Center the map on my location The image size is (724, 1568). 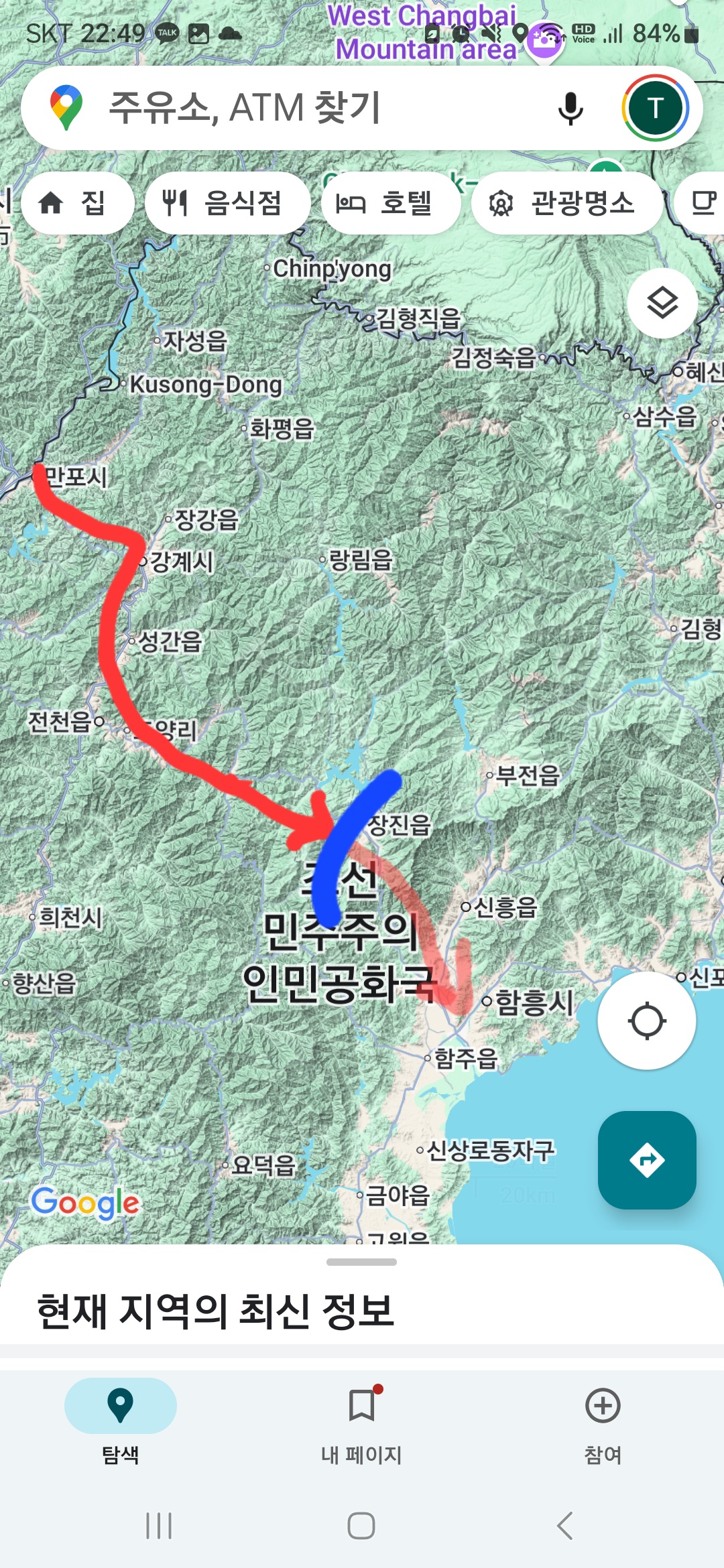pyautogui.click(x=646, y=1021)
